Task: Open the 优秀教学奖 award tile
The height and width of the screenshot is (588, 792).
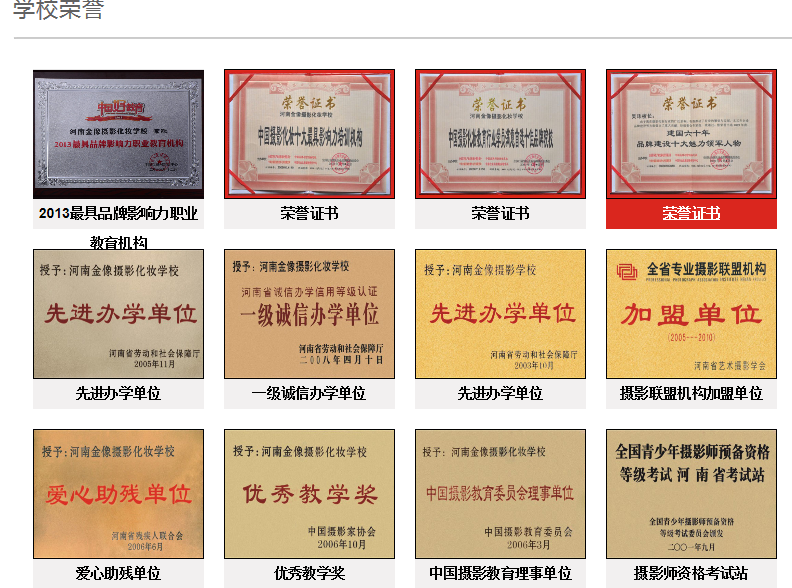Action: click(309, 494)
